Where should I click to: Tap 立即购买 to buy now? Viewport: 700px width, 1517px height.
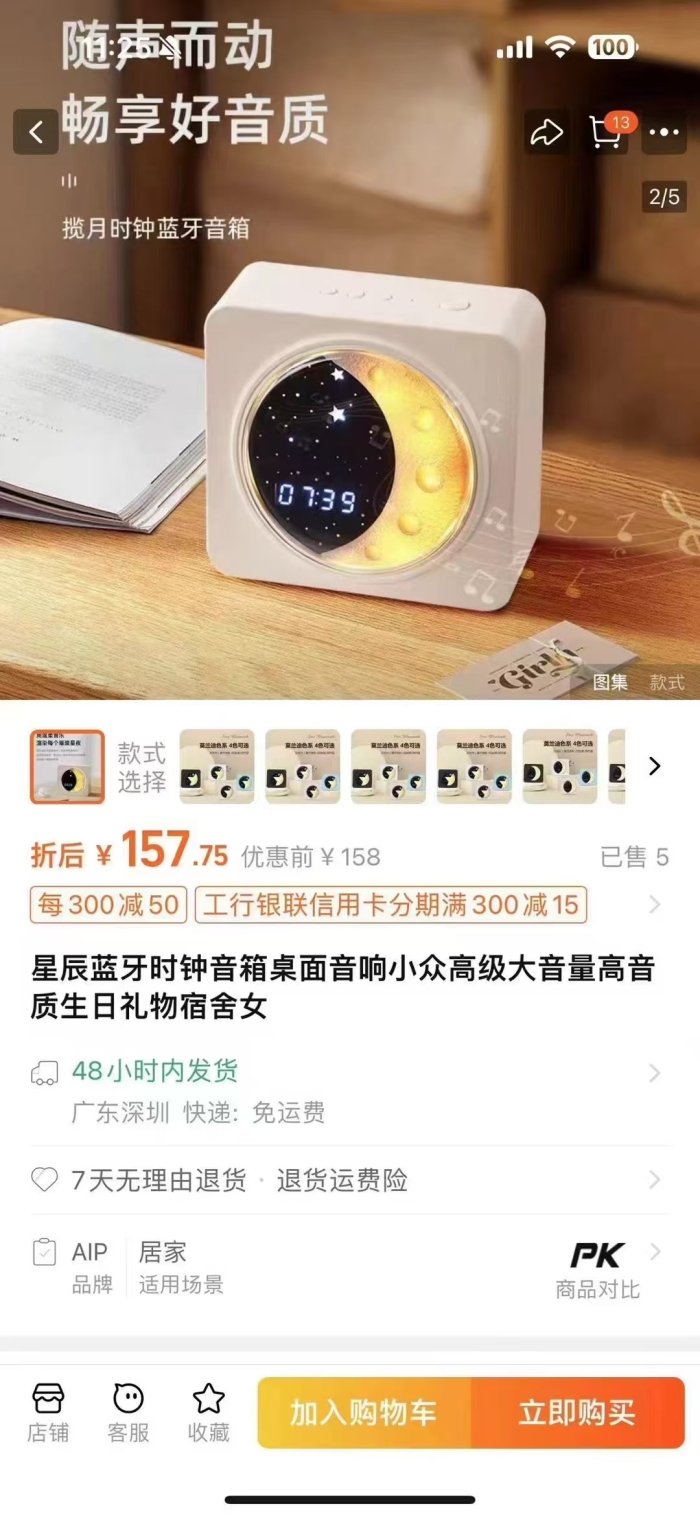click(578, 1413)
